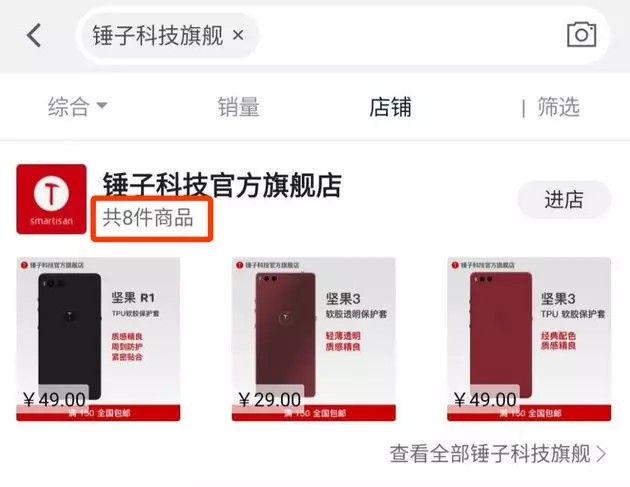This screenshot has width=630, height=487.
Task: Expand the 综合 sort dropdown
Action: click(x=78, y=107)
